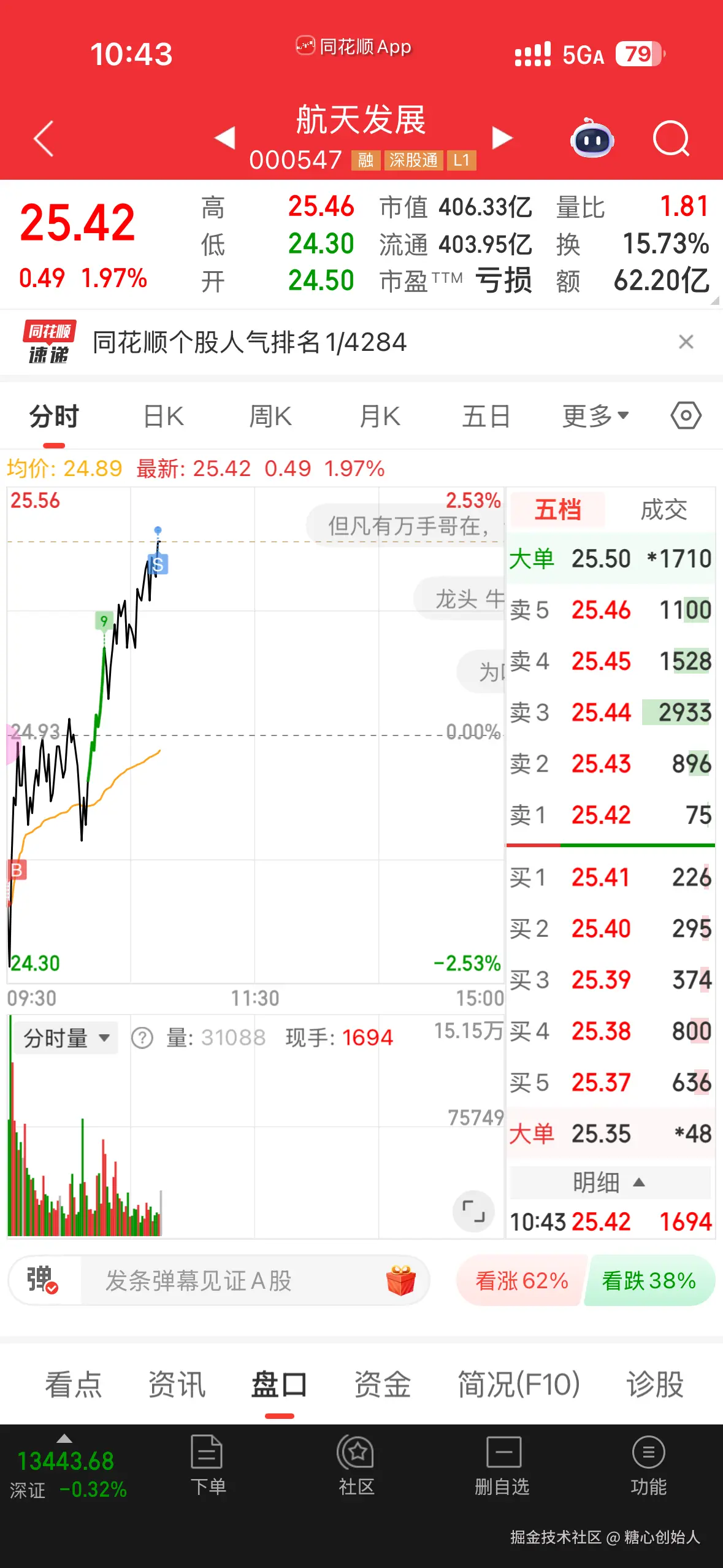
Task: Dismiss the 同花顺个股人气排名 banner
Action: (x=686, y=342)
